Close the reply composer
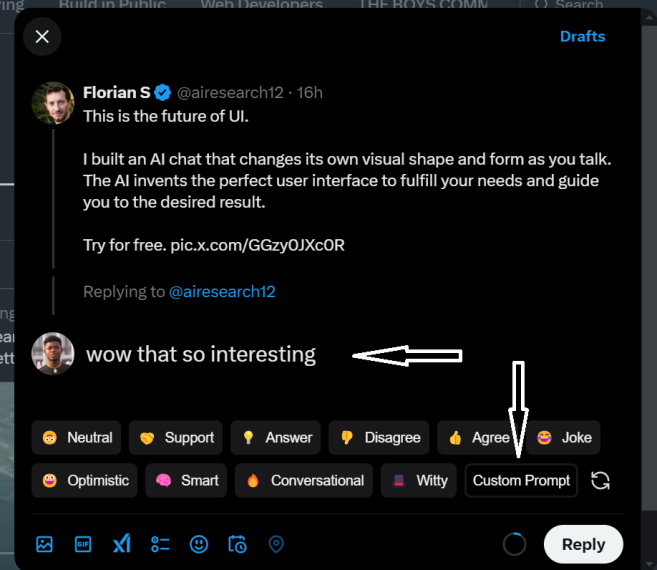Screen dimensions: 657x570 pyautogui.click(x=42, y=37)
